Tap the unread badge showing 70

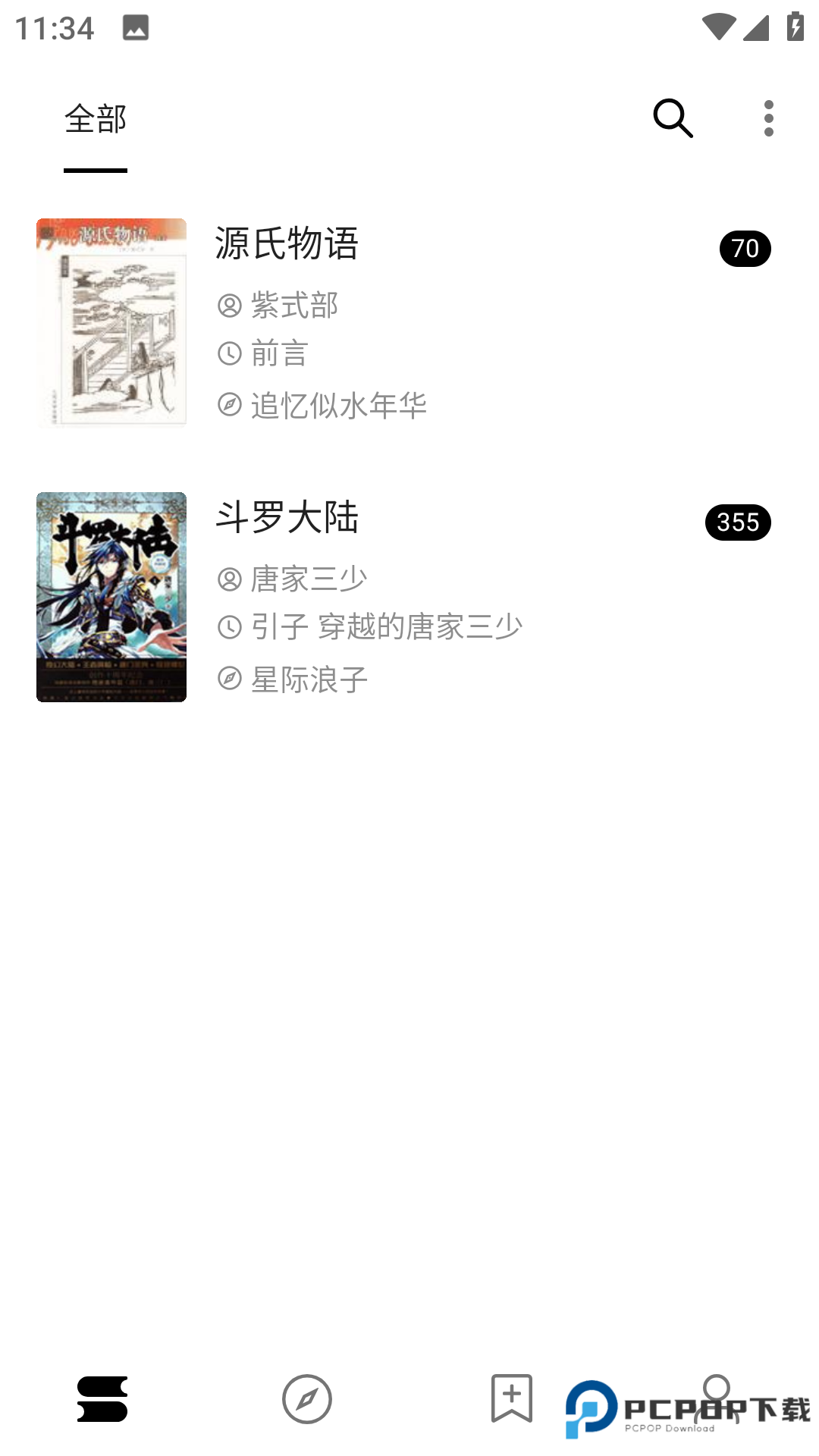tap(744, 248)
